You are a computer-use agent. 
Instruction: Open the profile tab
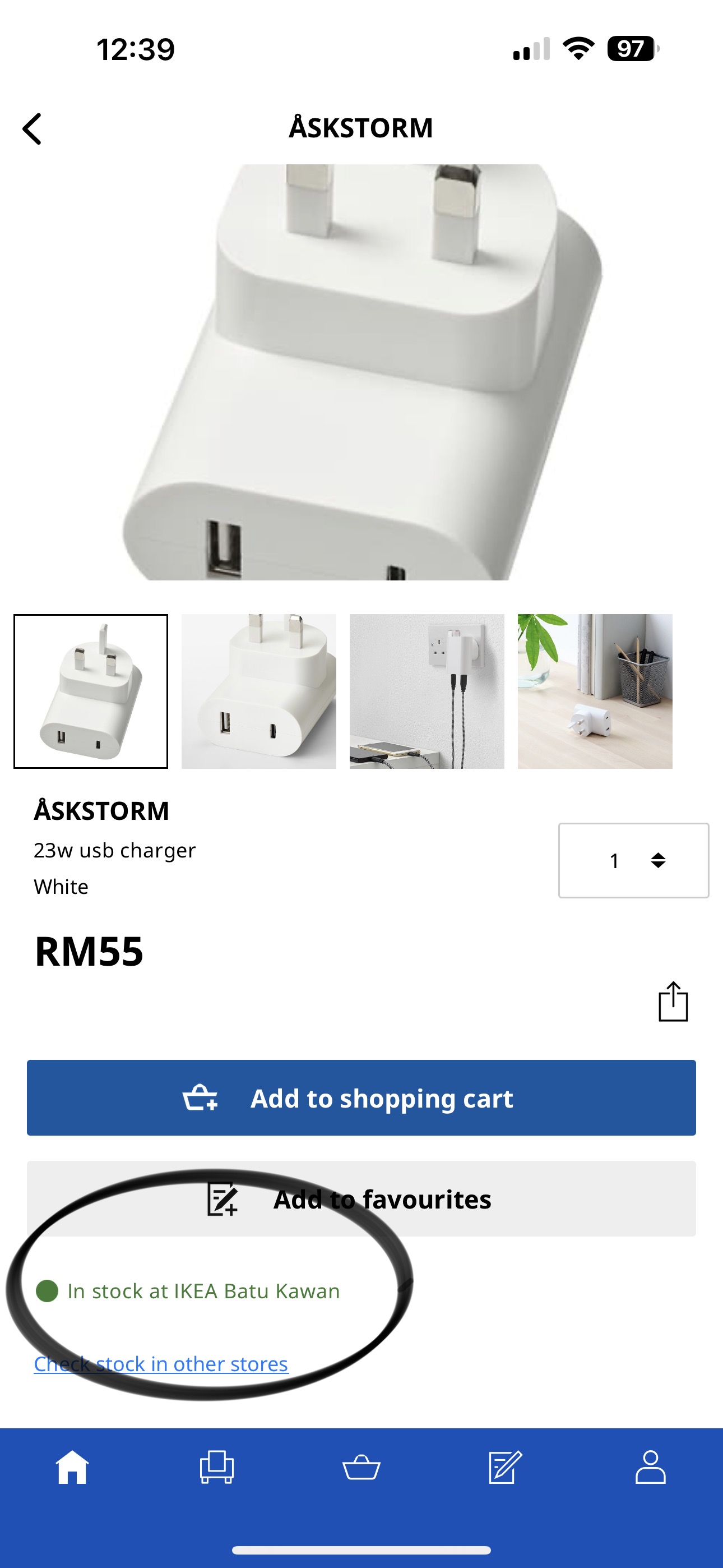point(650,1467)
